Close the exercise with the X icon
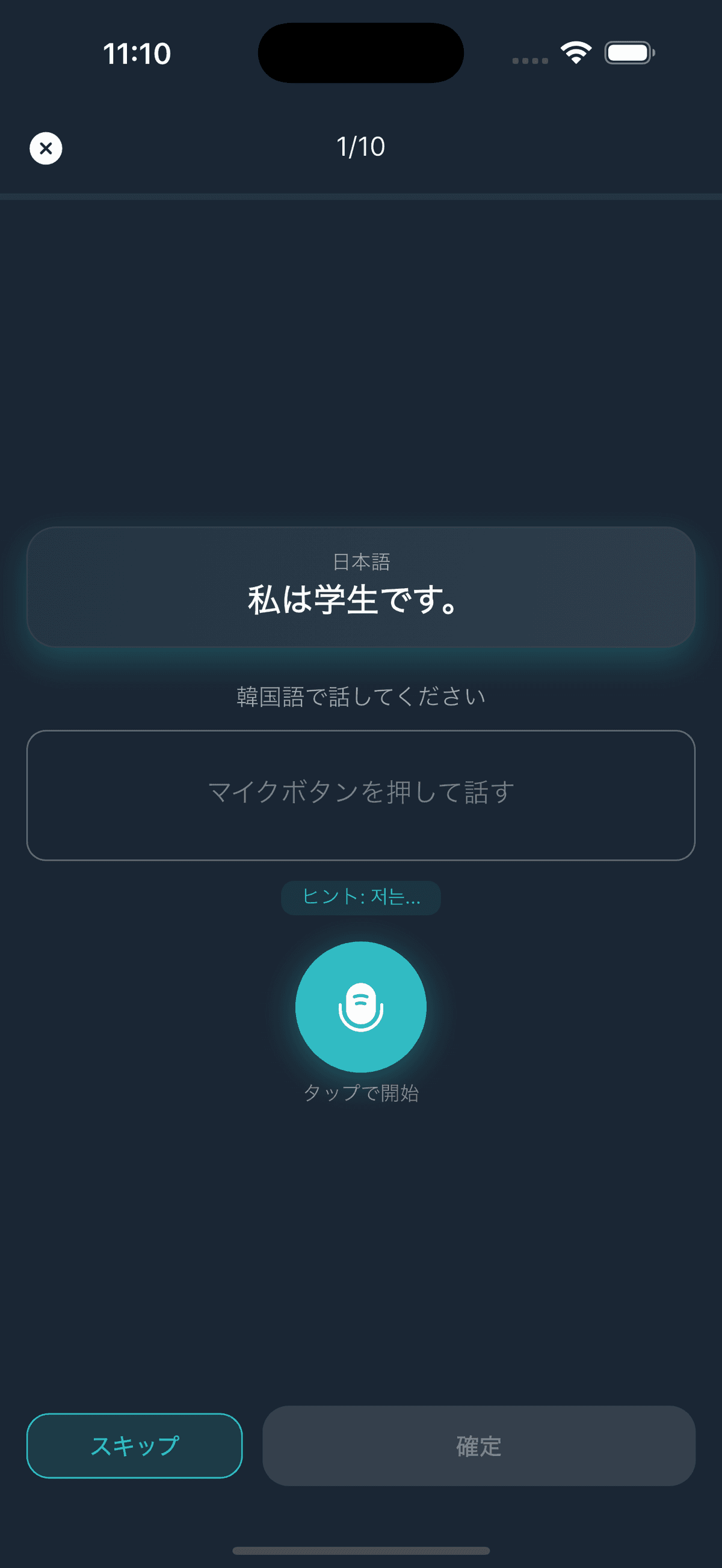Screen dimensions: 722x1568 tap(45, 148)
